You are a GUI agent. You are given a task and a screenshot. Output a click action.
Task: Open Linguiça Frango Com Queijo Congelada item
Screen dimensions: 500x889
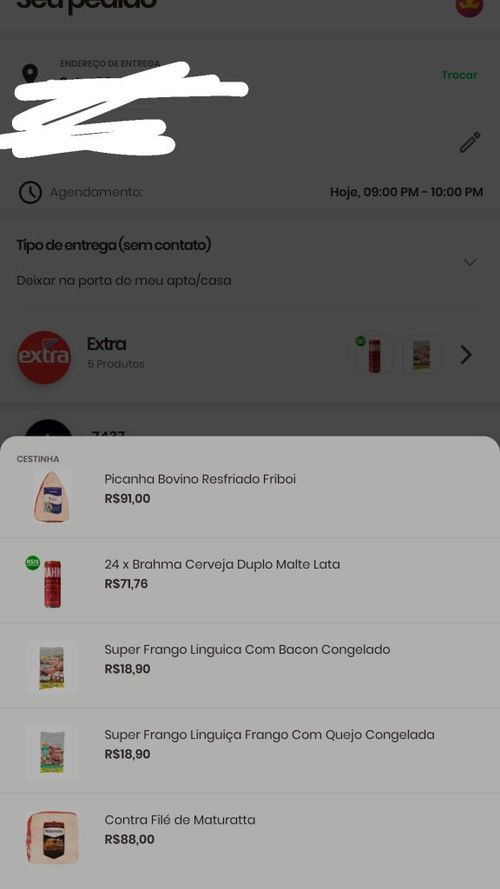(x=250, y=751)
